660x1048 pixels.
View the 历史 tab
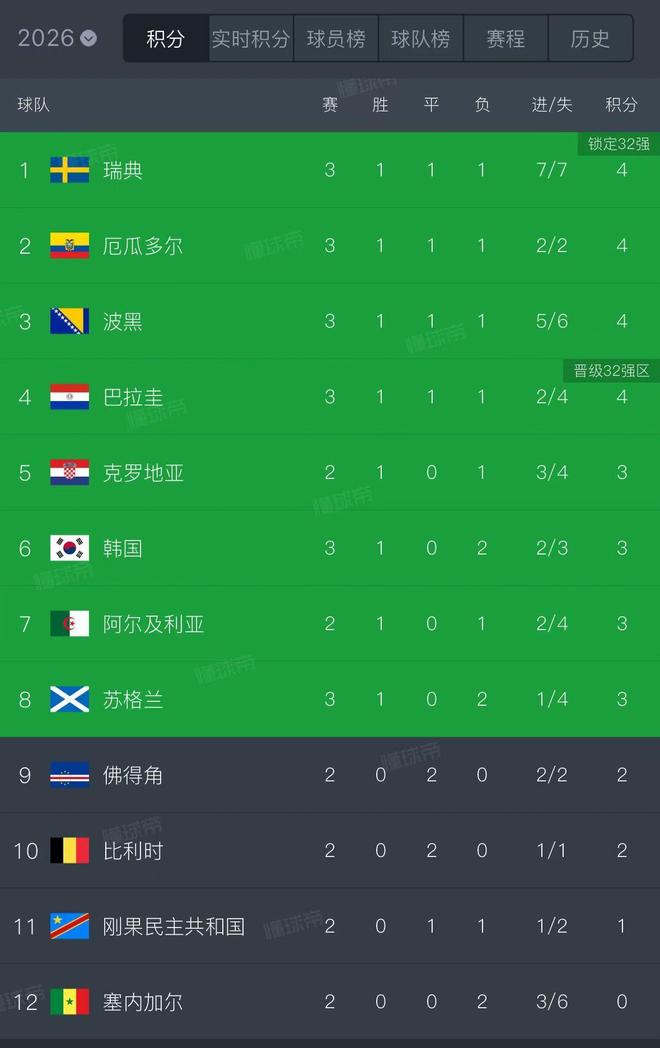tap(590, 39)
